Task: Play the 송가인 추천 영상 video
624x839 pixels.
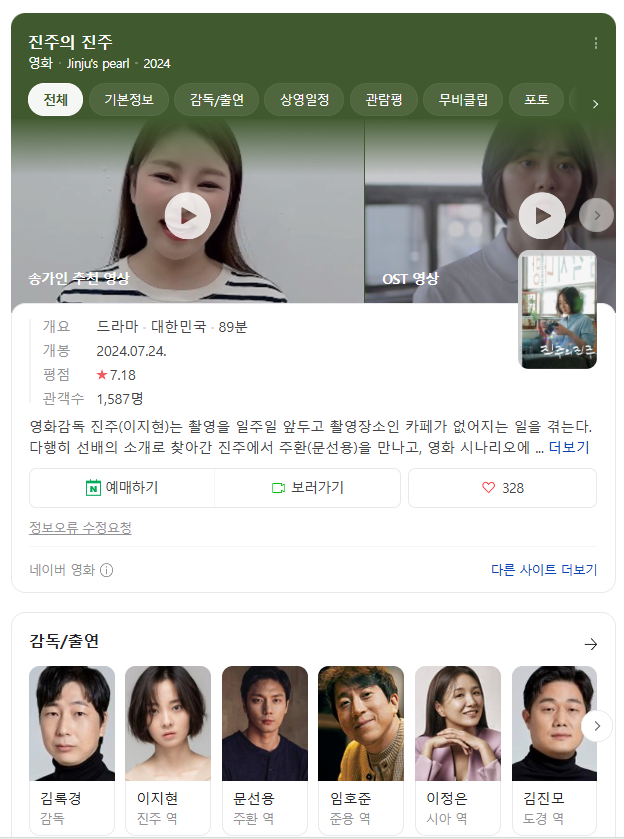Action: (x=187, y=216)
